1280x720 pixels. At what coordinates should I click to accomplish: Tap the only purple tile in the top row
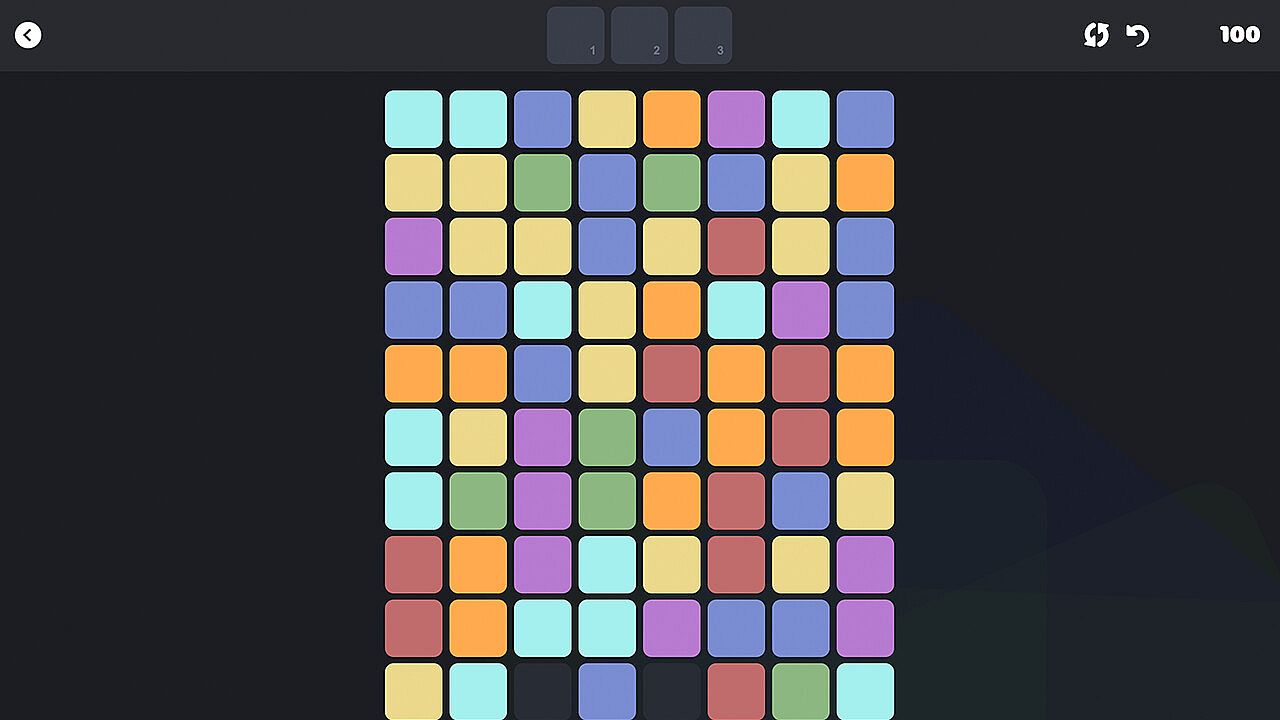tap(736, 119)
